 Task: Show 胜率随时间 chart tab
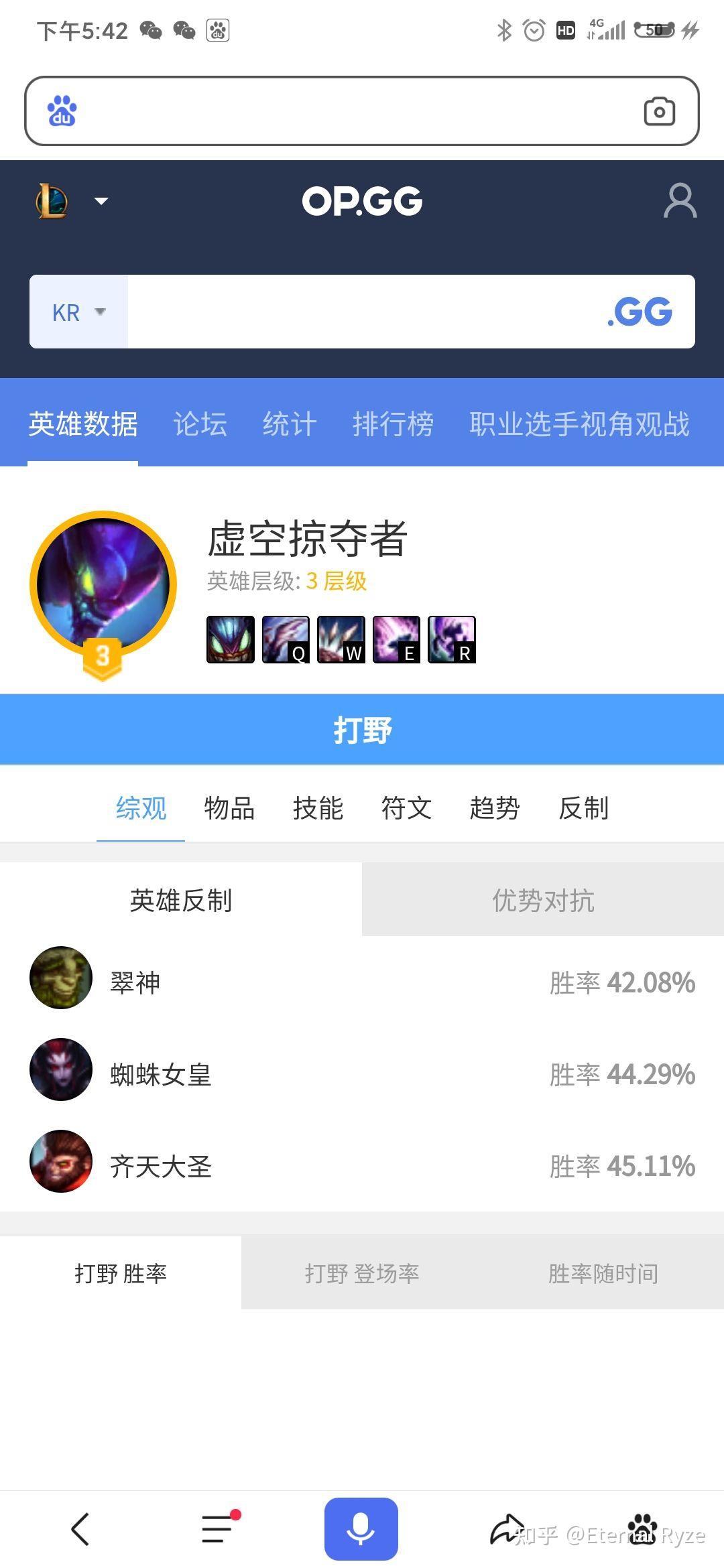click(x=603, y=1273)
